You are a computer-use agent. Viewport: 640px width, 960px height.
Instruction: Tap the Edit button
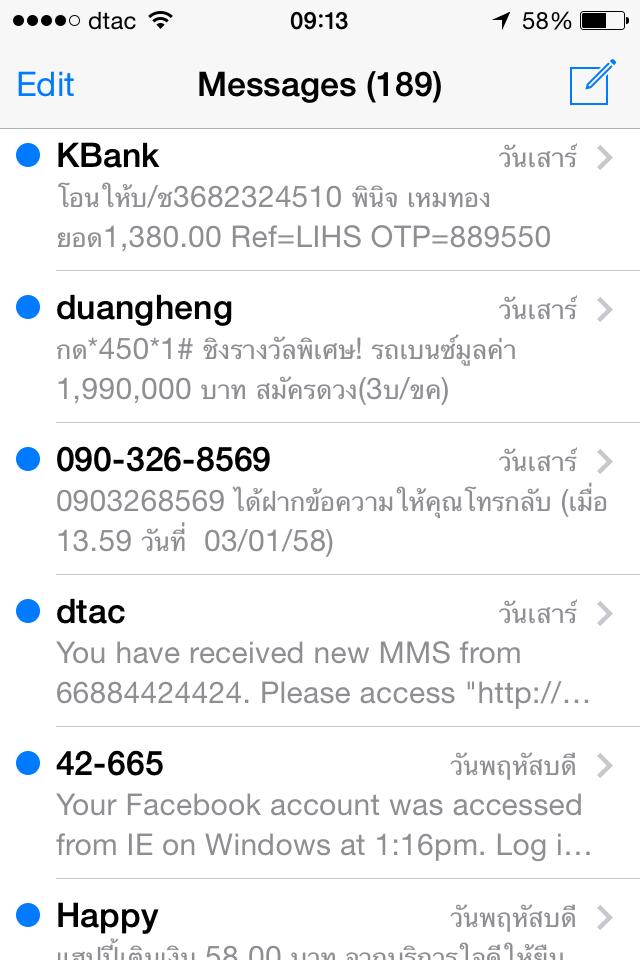click(x=46, y=85)
